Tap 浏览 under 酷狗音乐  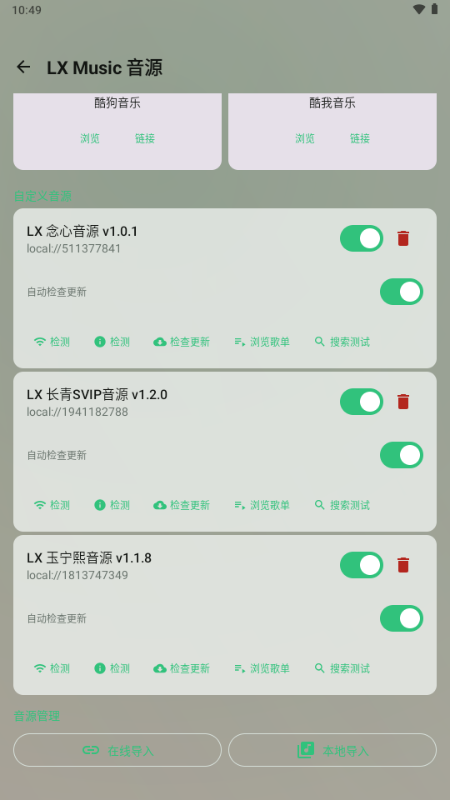[x=90, y=138]
